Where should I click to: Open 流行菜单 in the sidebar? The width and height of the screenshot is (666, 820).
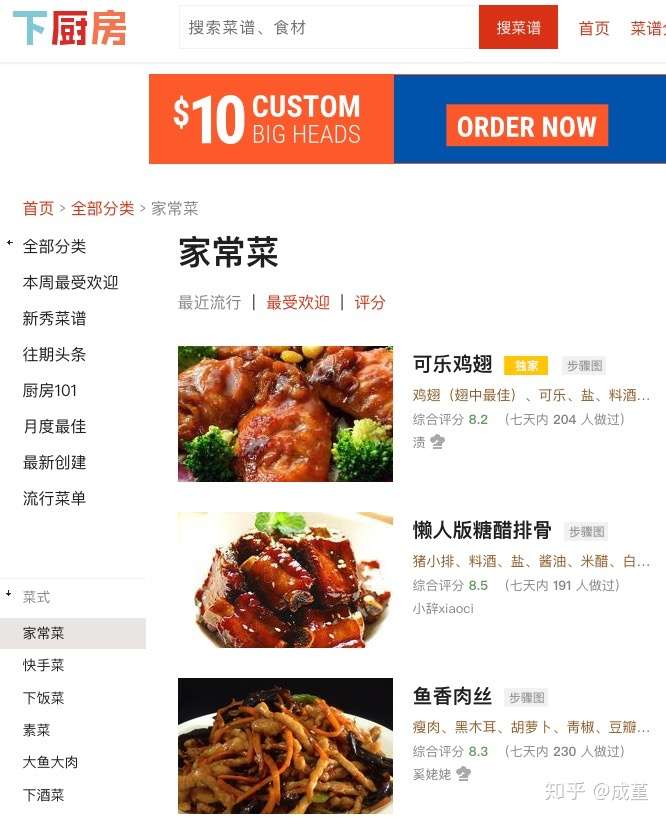(x=55, y=499)
